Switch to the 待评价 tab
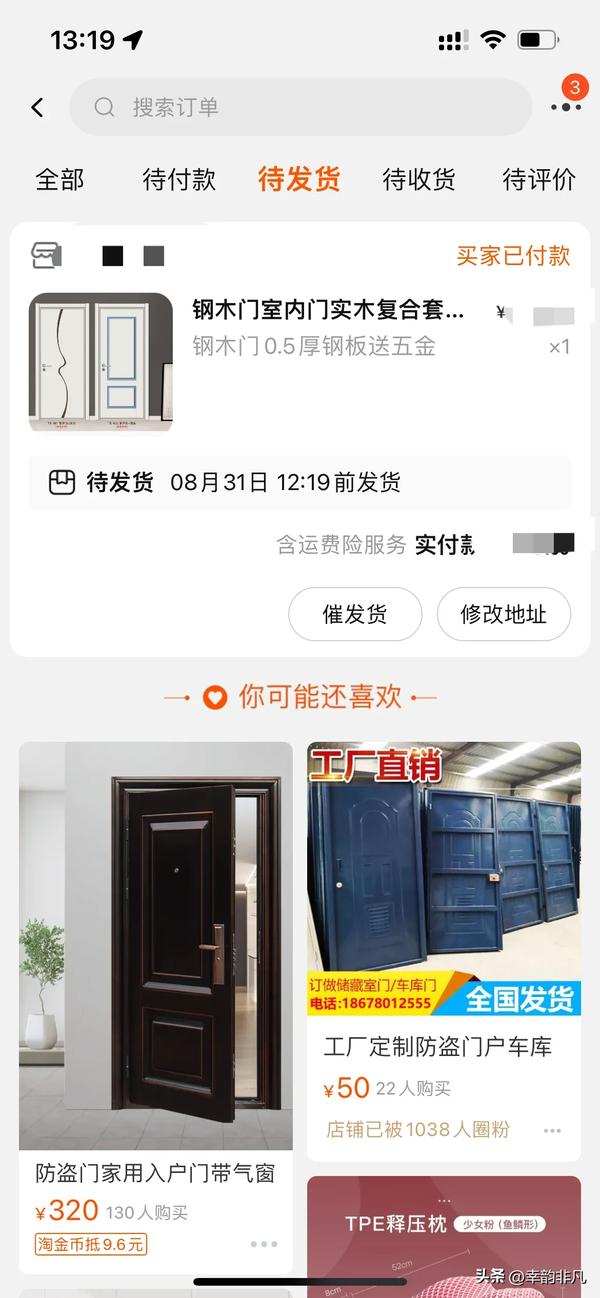Viewport: 600px width, 1298px height. click(539, 180)
